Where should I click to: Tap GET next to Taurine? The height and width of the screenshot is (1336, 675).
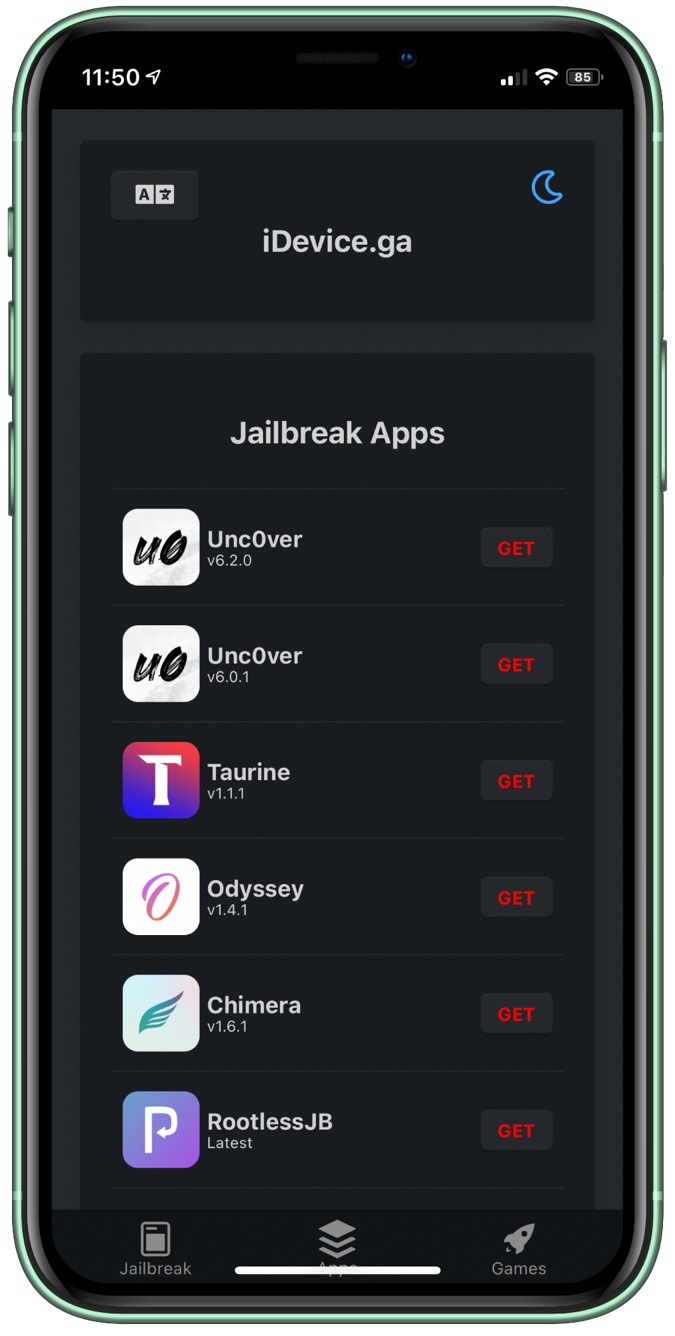516,781
